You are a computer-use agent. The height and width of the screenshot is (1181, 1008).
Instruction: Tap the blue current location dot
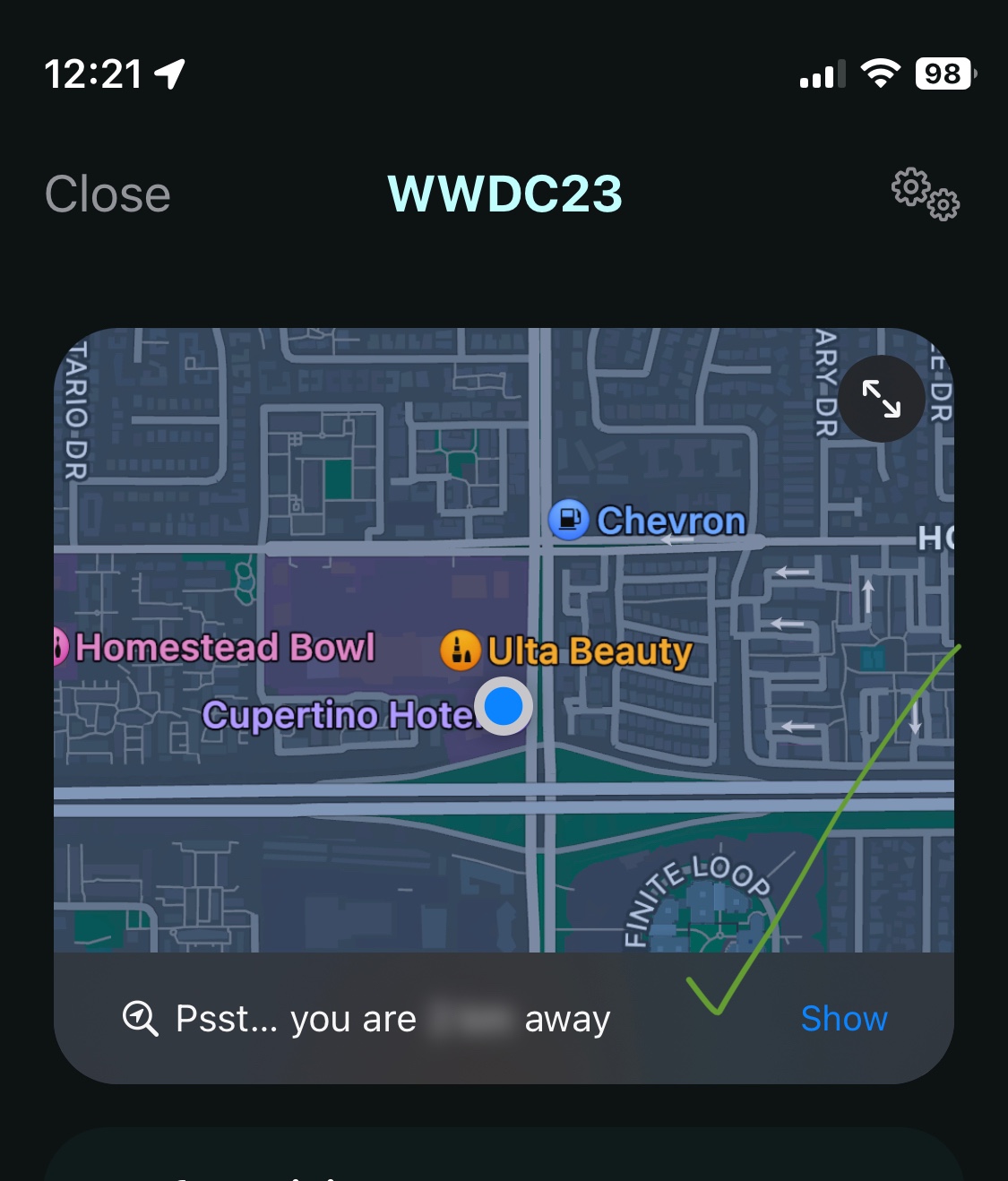(504, 706)
